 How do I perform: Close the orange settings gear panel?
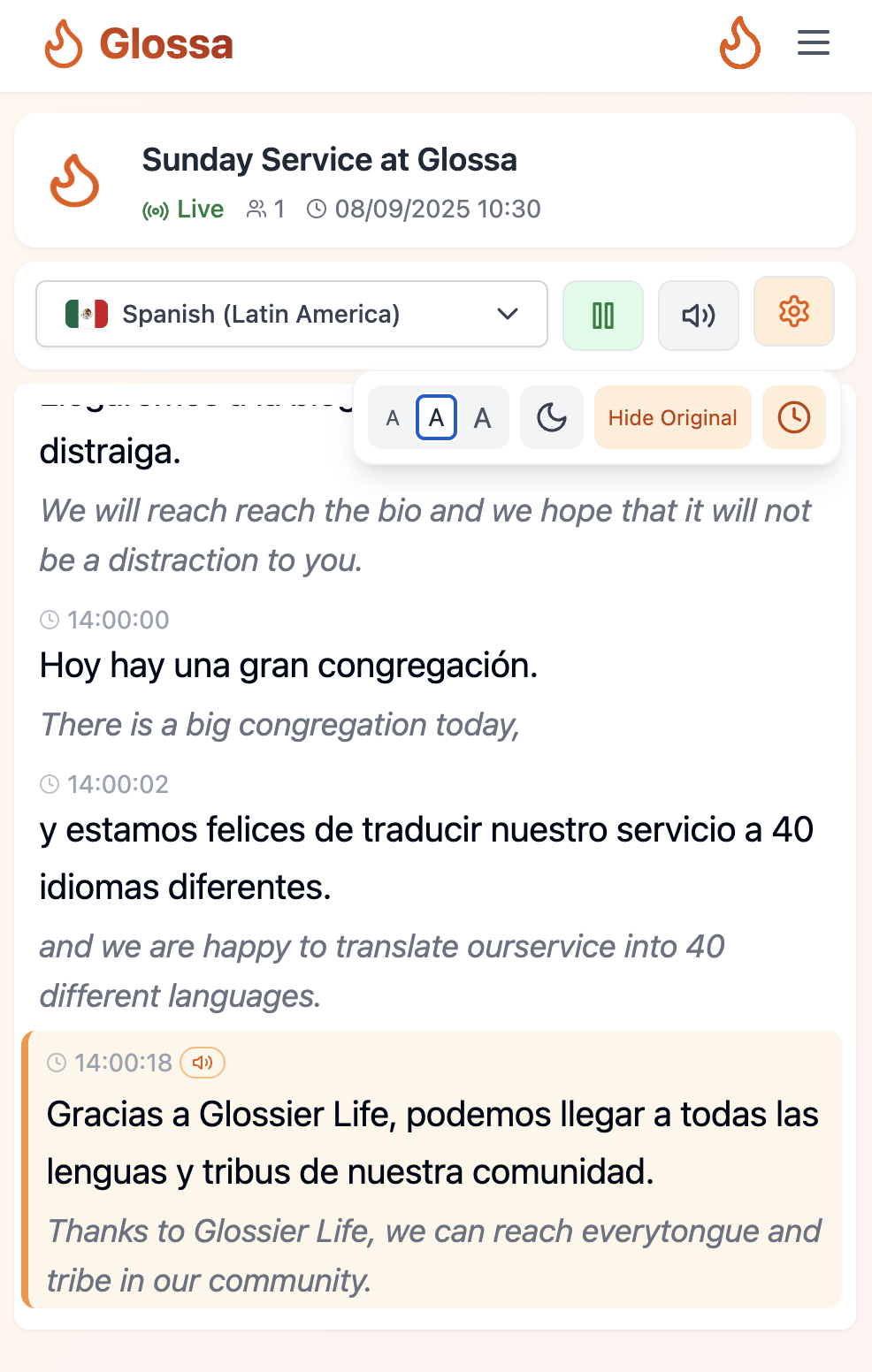793,312
